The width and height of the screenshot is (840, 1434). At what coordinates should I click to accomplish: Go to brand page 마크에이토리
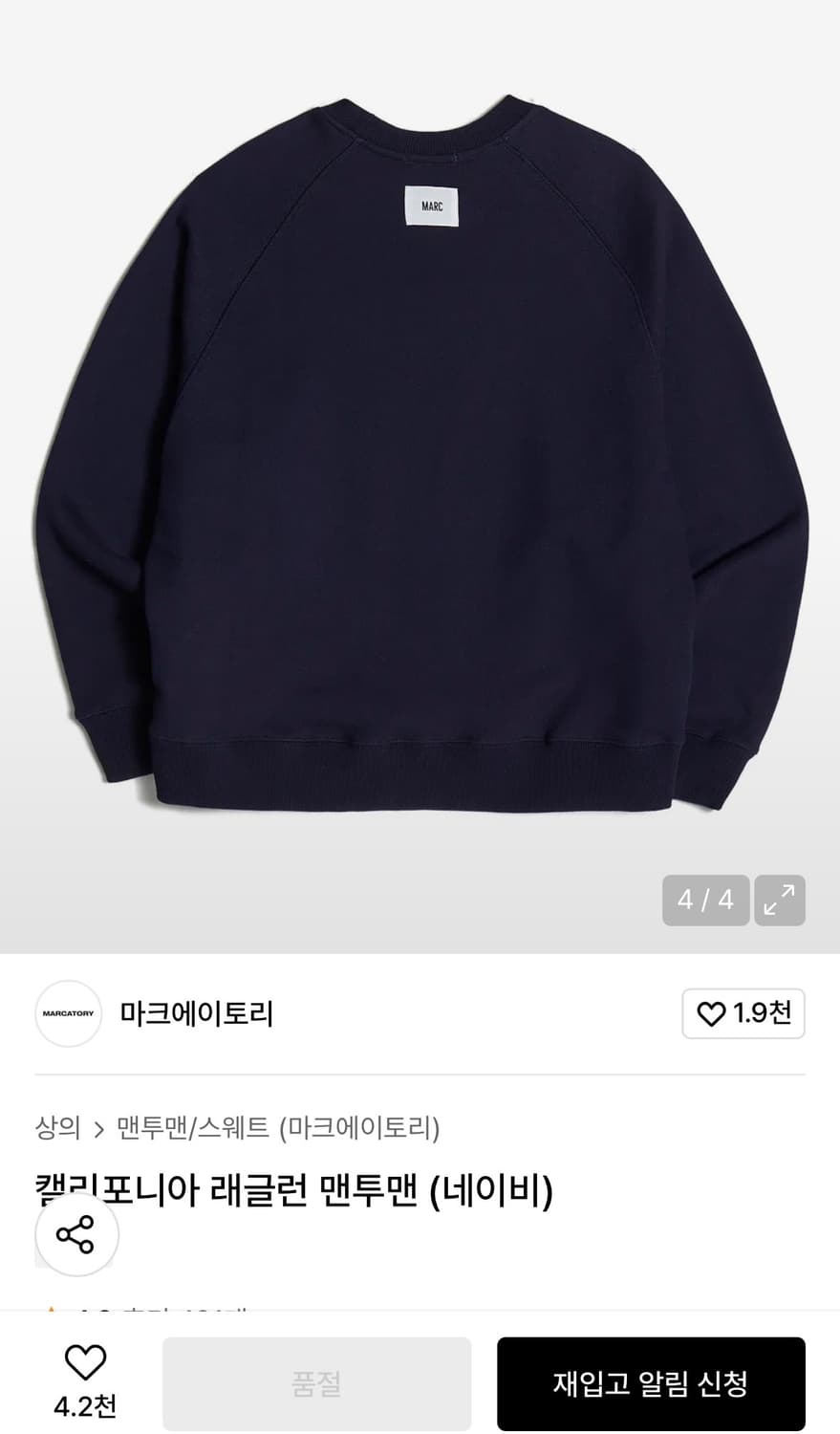196,1013
